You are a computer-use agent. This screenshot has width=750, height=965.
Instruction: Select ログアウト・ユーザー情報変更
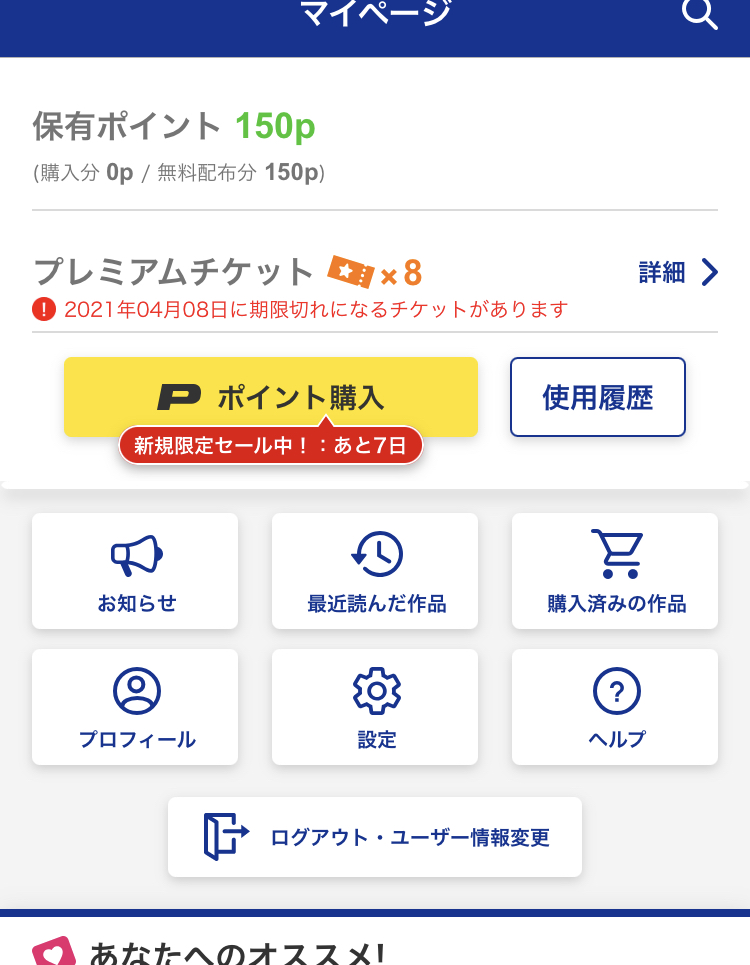375,837
